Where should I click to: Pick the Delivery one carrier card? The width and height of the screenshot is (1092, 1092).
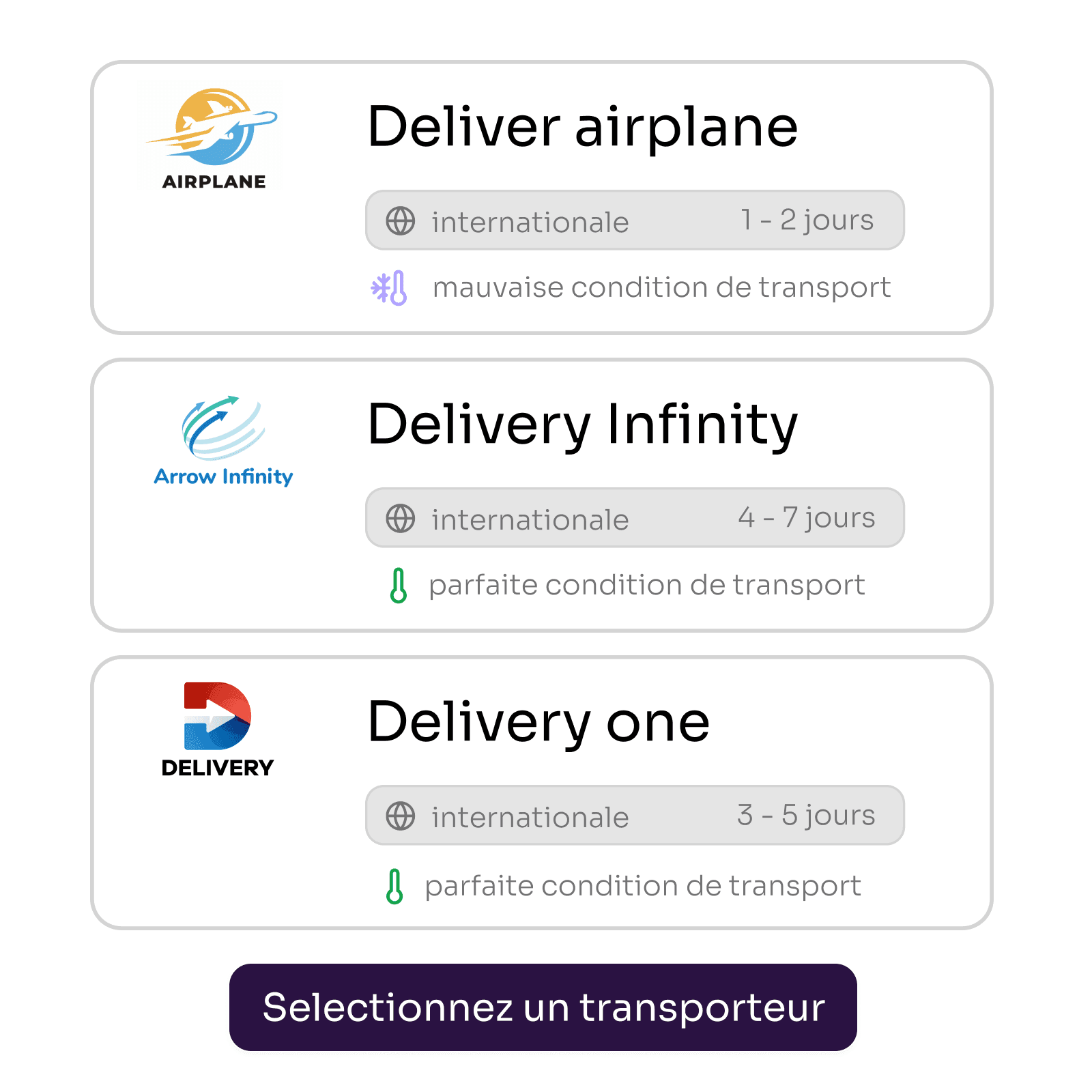pyautogui.click(x=541, y=793)
